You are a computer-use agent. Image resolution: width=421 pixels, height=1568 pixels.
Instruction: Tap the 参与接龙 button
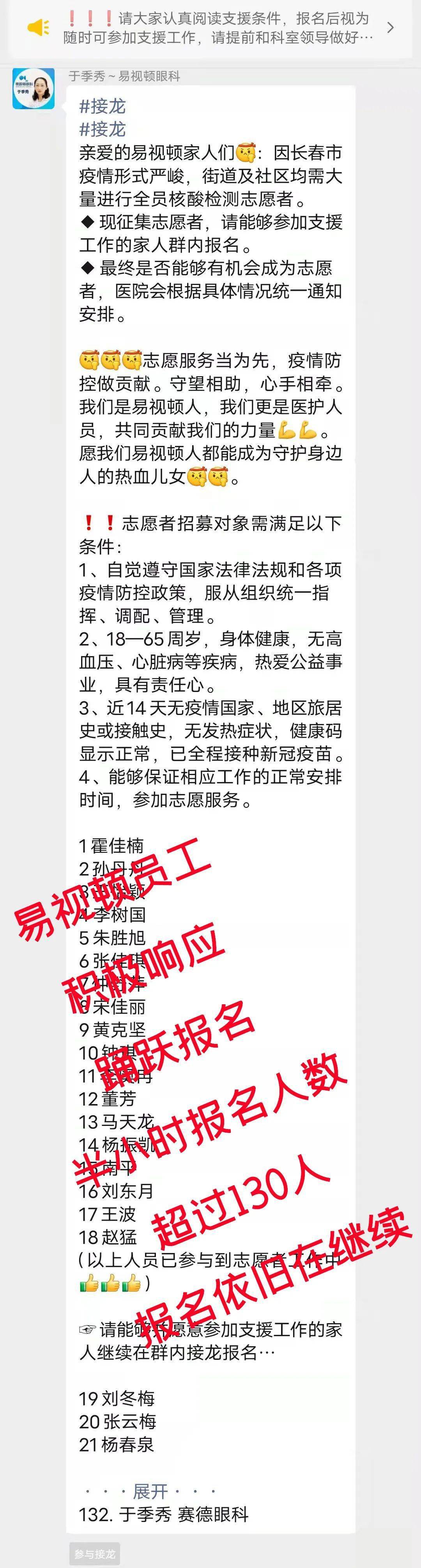tap(94, 1554)
